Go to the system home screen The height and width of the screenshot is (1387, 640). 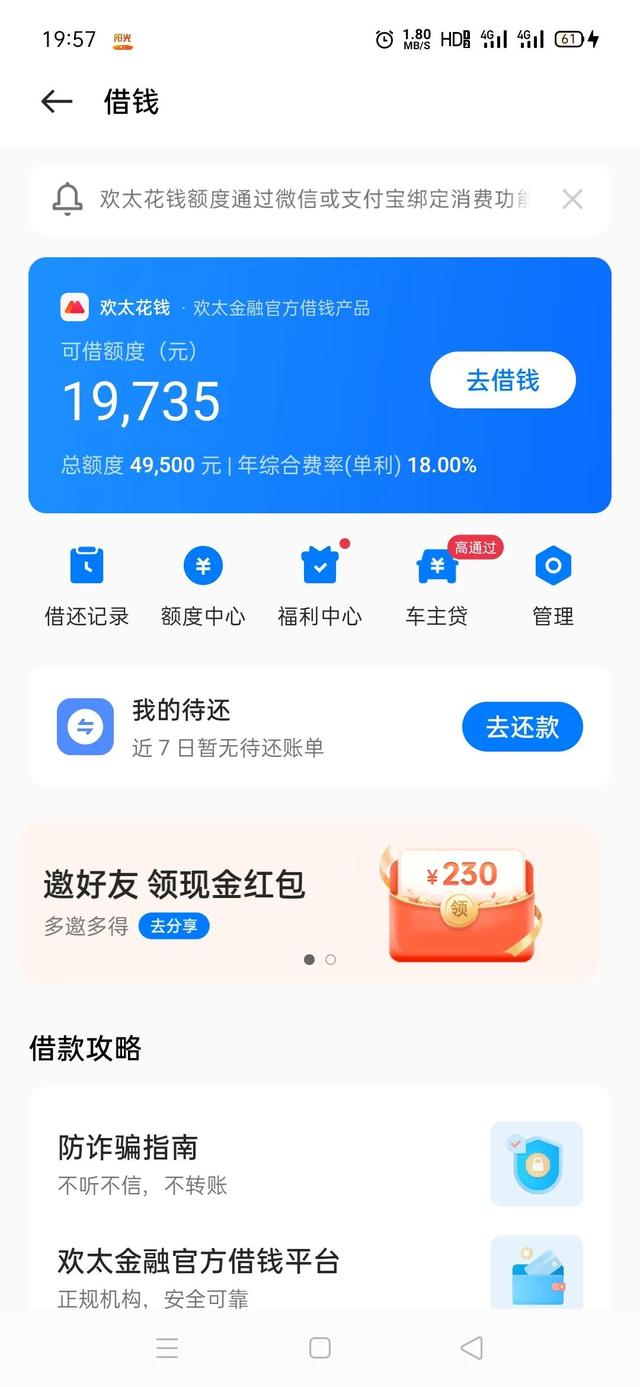click(x=320, y=1348)
